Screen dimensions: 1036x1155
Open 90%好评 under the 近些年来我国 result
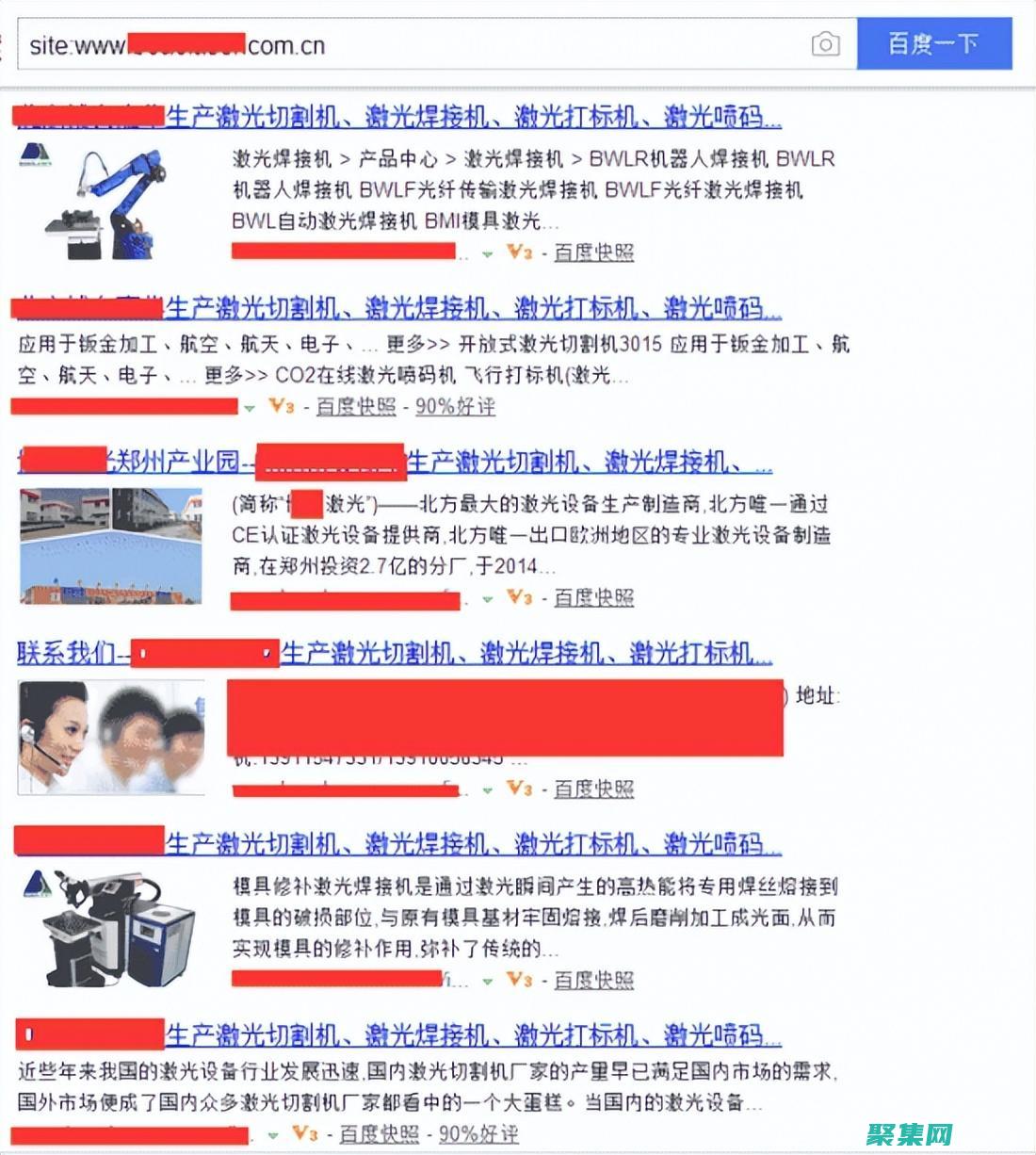coord(478,1133)
